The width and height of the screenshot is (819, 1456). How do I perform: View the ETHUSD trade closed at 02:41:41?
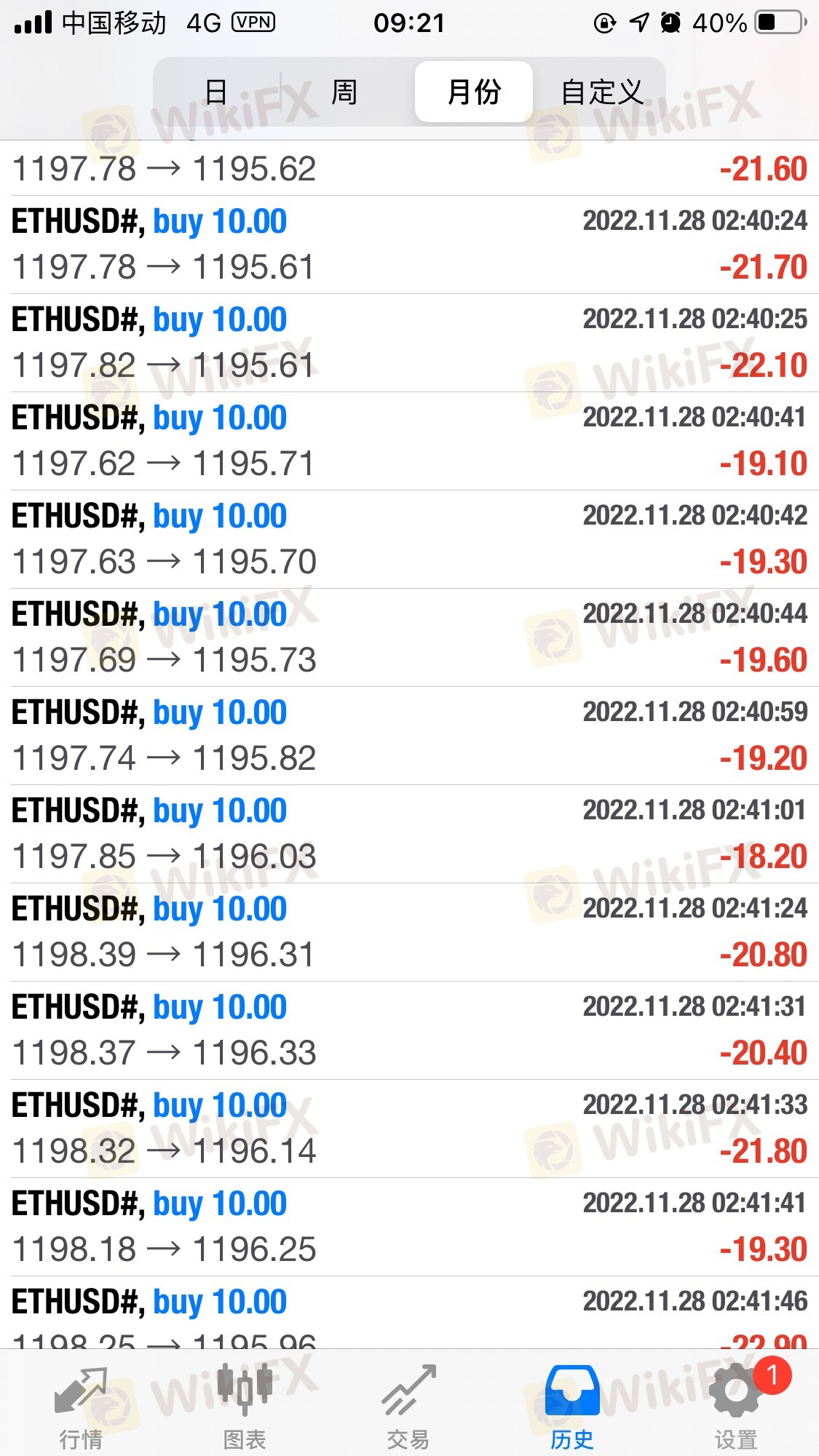[409, 1227]
